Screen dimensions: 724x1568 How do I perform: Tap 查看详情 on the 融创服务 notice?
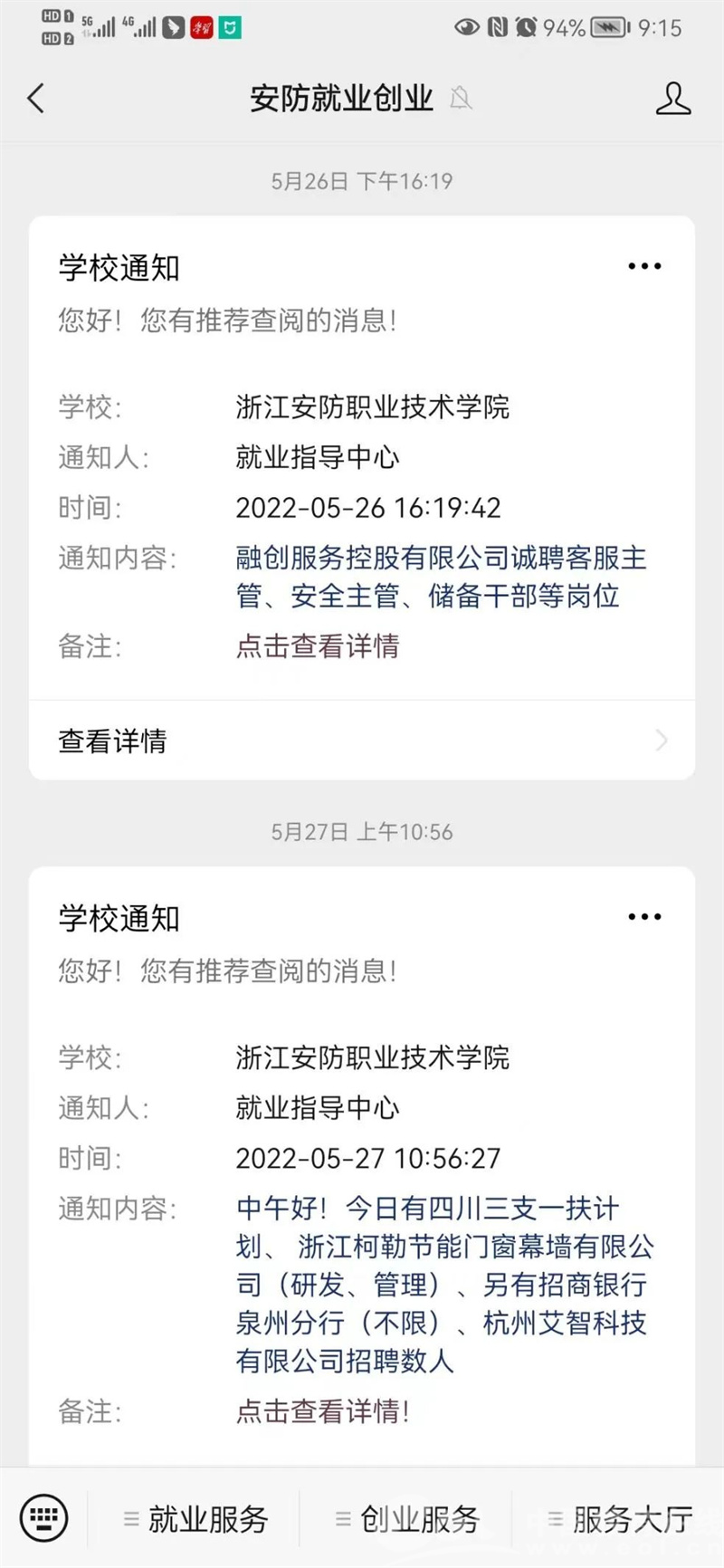pyautogui.click(x=362, y=741)
